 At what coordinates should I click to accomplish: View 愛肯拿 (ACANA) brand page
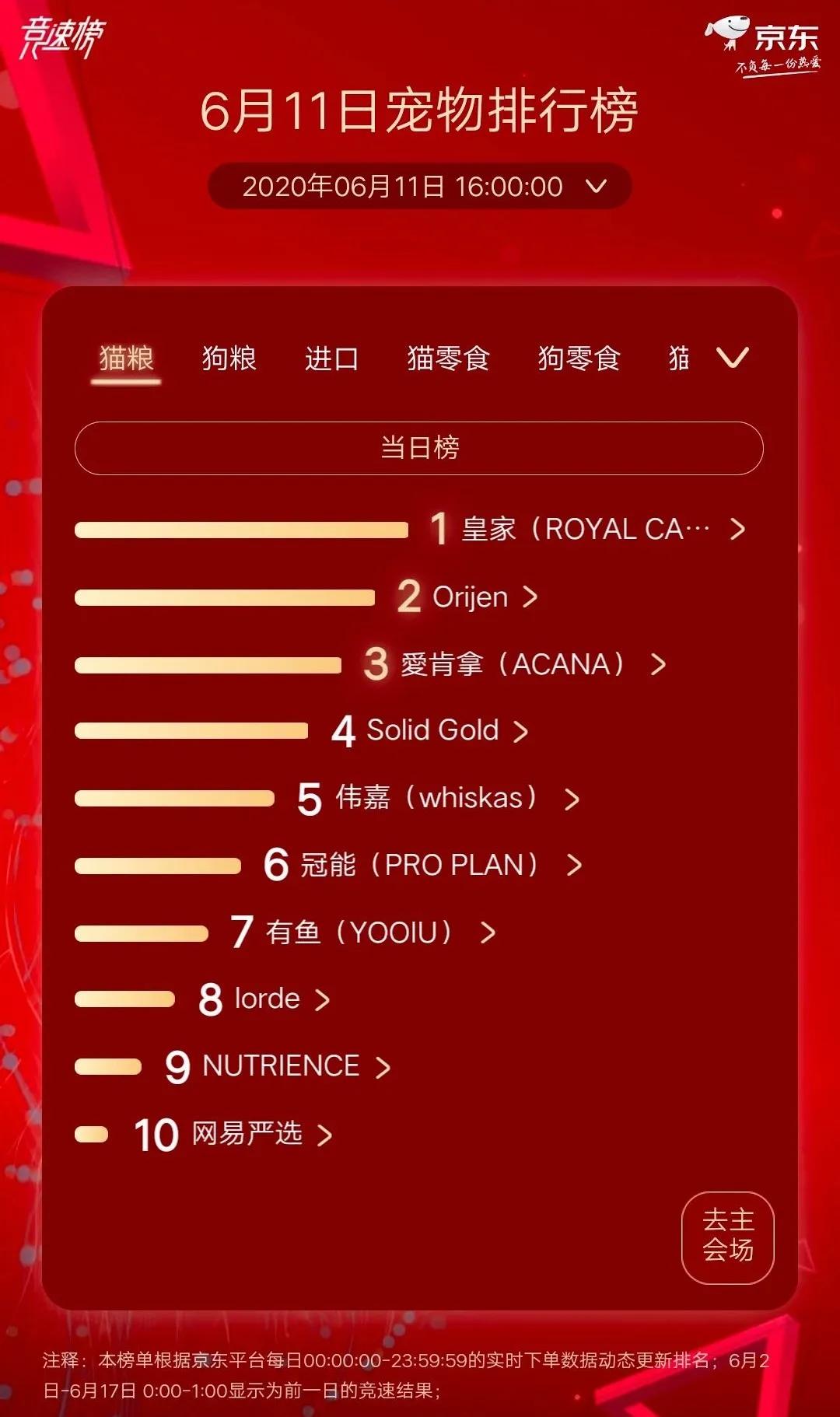[513, 665]
